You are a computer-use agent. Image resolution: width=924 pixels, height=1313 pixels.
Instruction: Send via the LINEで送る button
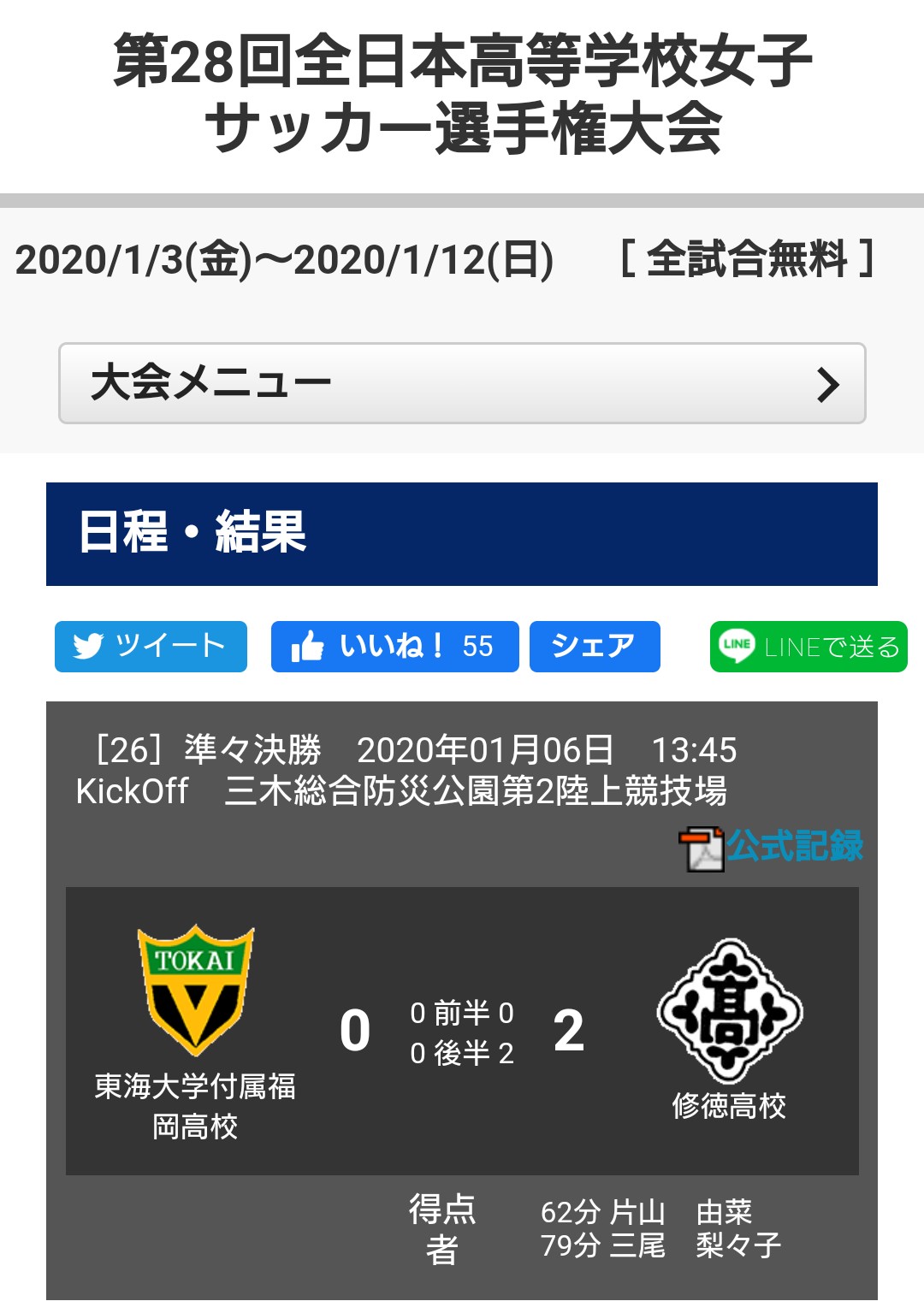click(808, 647)
